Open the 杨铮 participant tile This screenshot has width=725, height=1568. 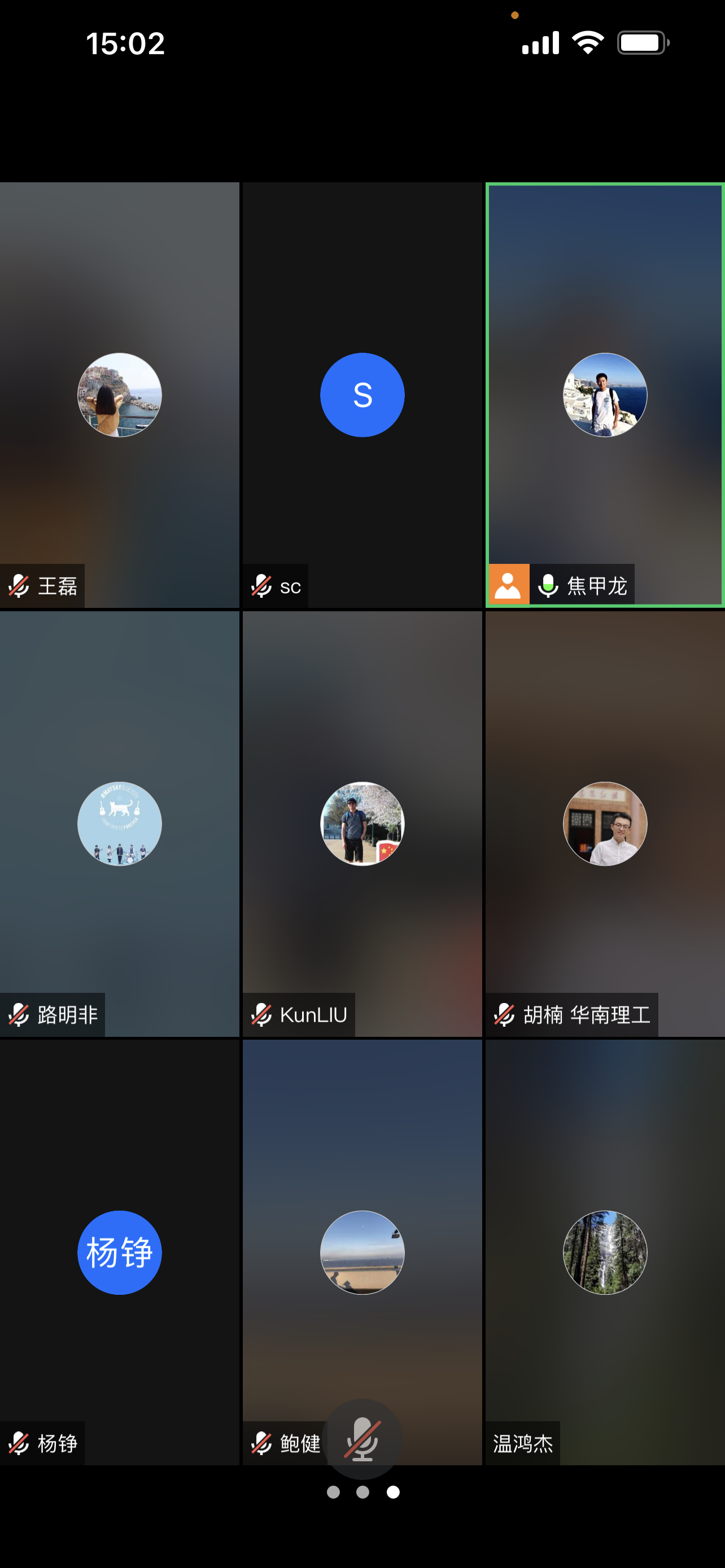(x=119, y=1251)
